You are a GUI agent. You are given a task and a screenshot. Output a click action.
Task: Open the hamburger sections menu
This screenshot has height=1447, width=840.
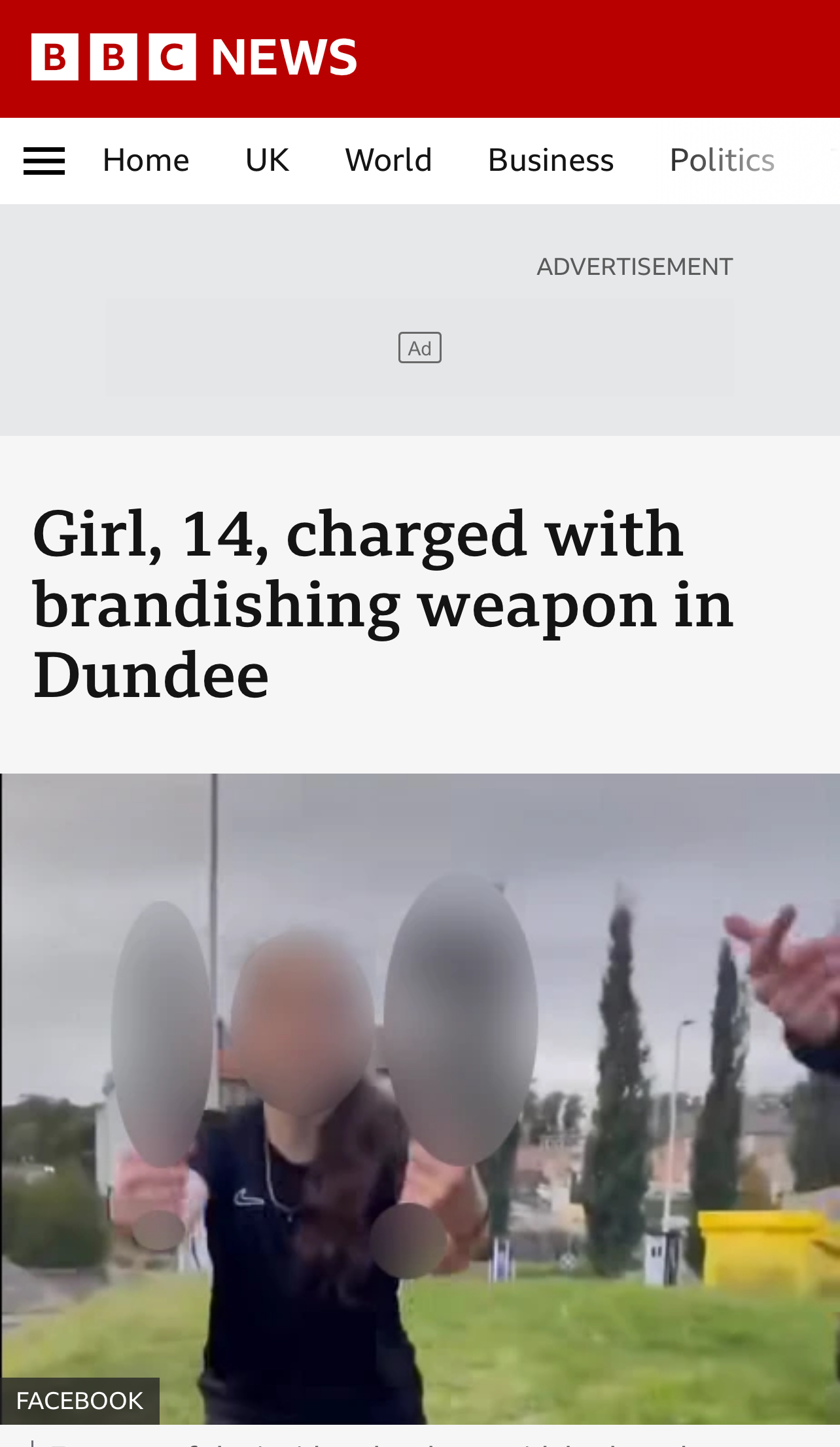44,161
